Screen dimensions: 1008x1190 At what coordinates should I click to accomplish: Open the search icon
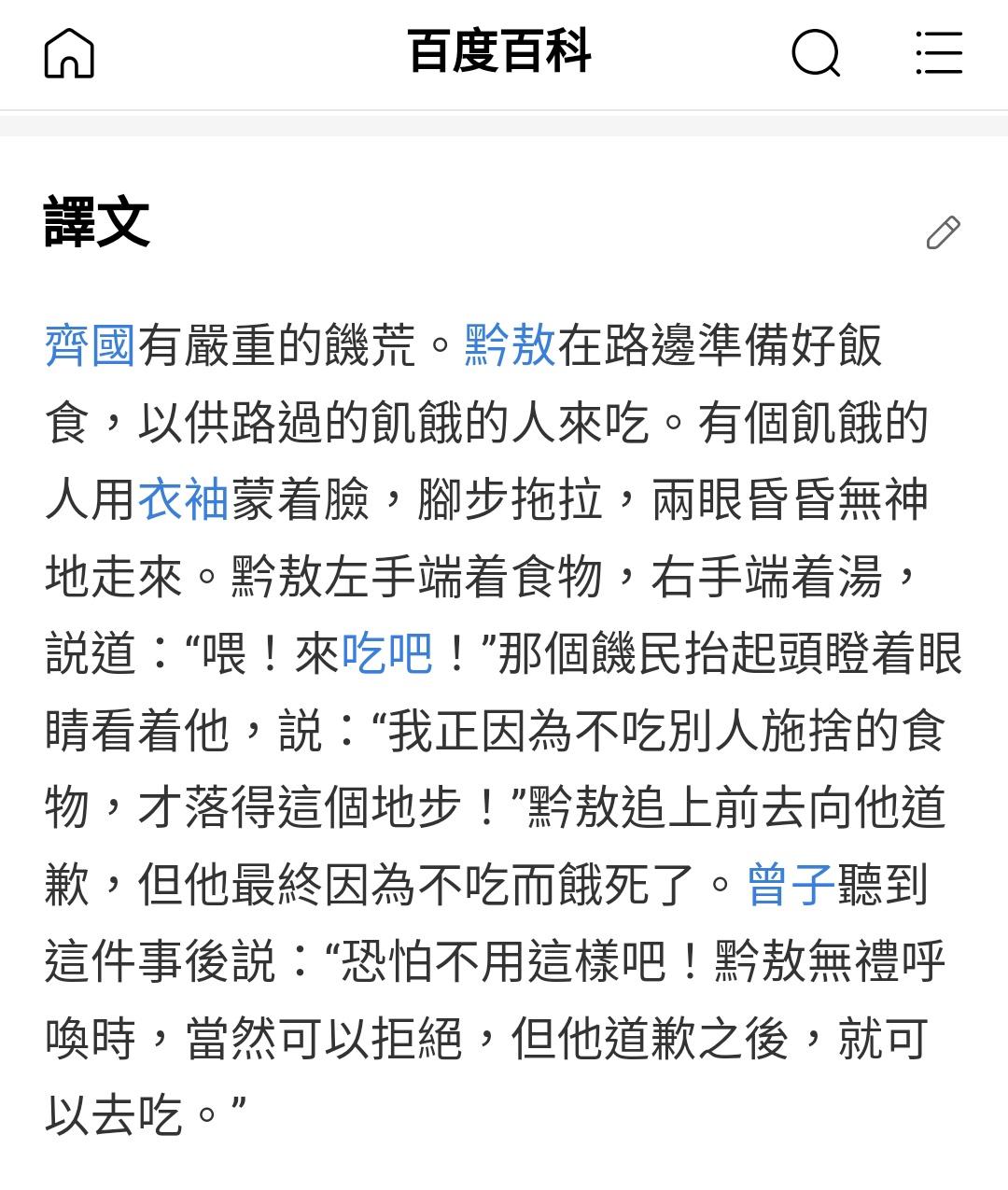[815, 52]
